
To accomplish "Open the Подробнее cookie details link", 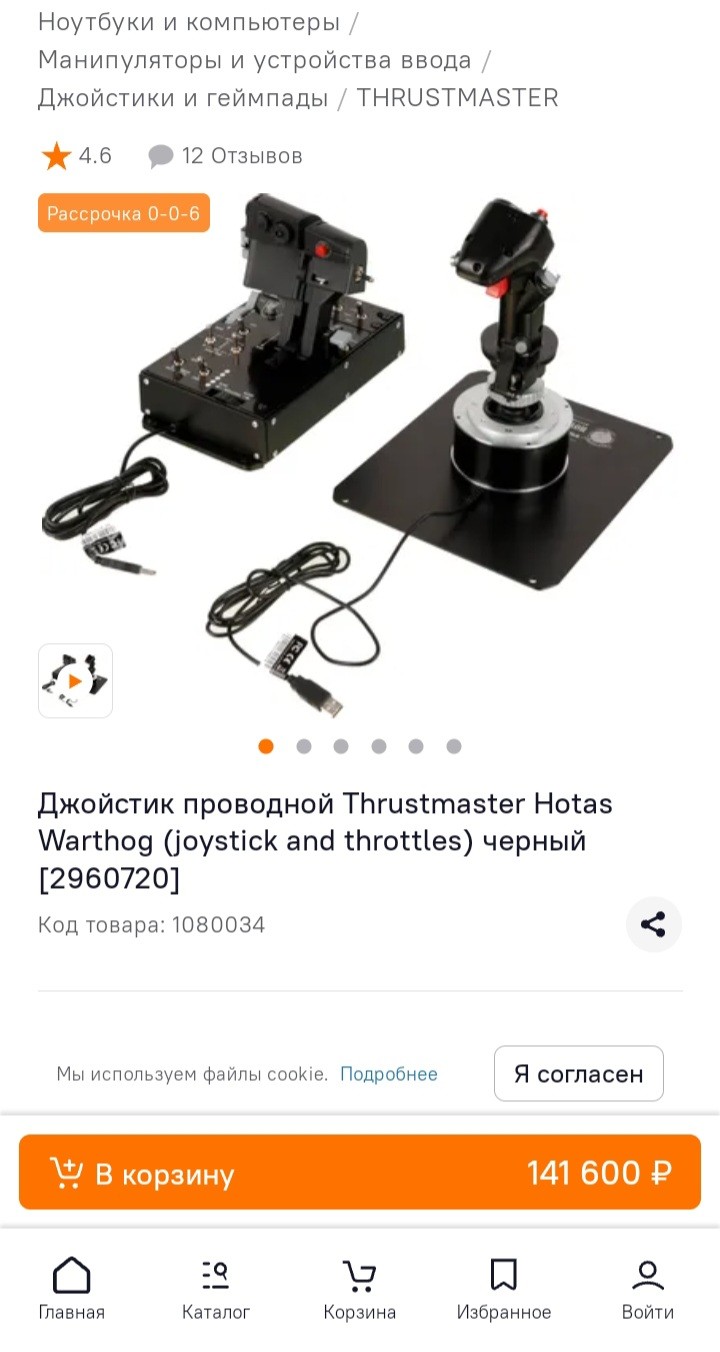I will tap(388, 1074).
